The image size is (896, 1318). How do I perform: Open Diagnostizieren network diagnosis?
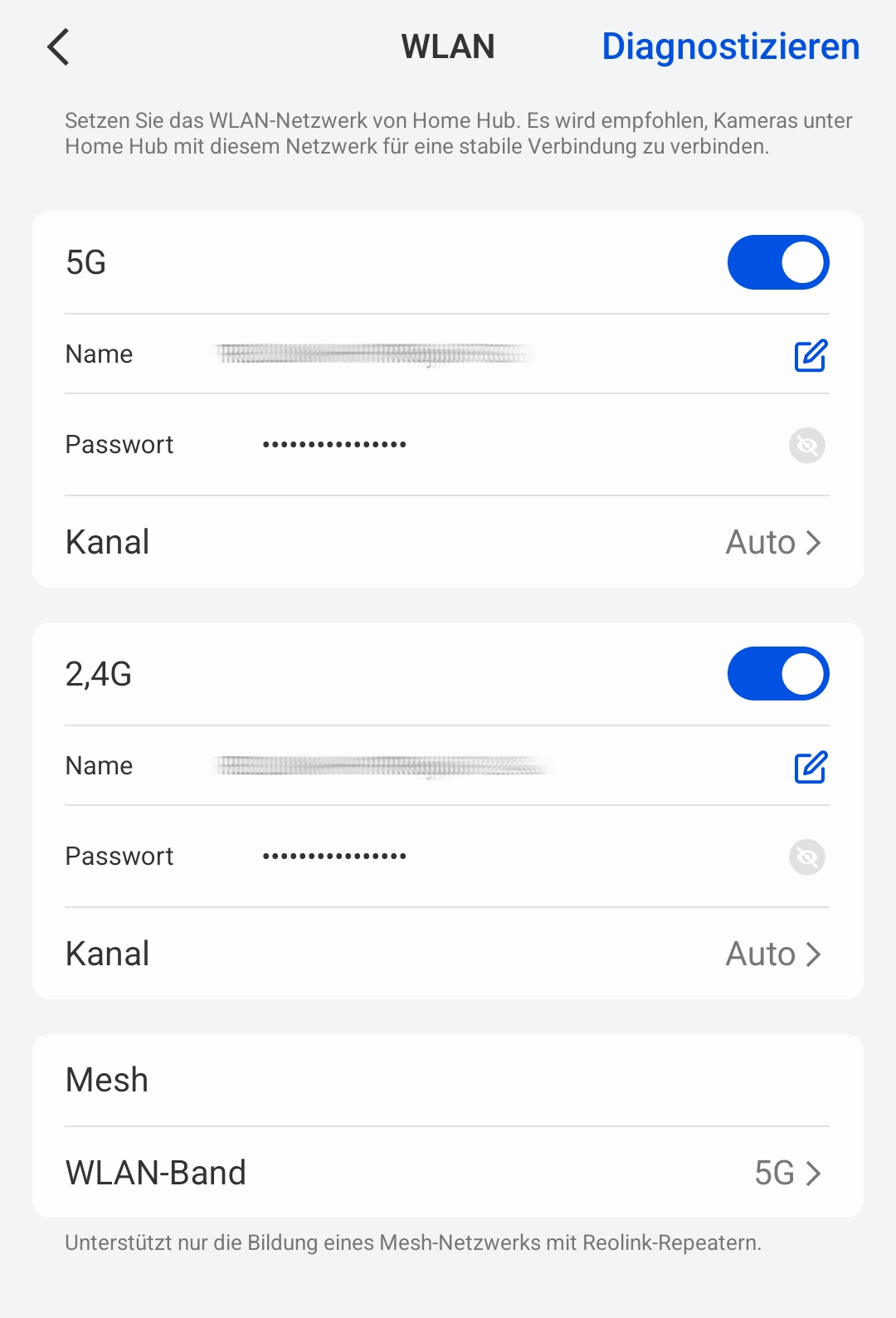click(730, 46)
